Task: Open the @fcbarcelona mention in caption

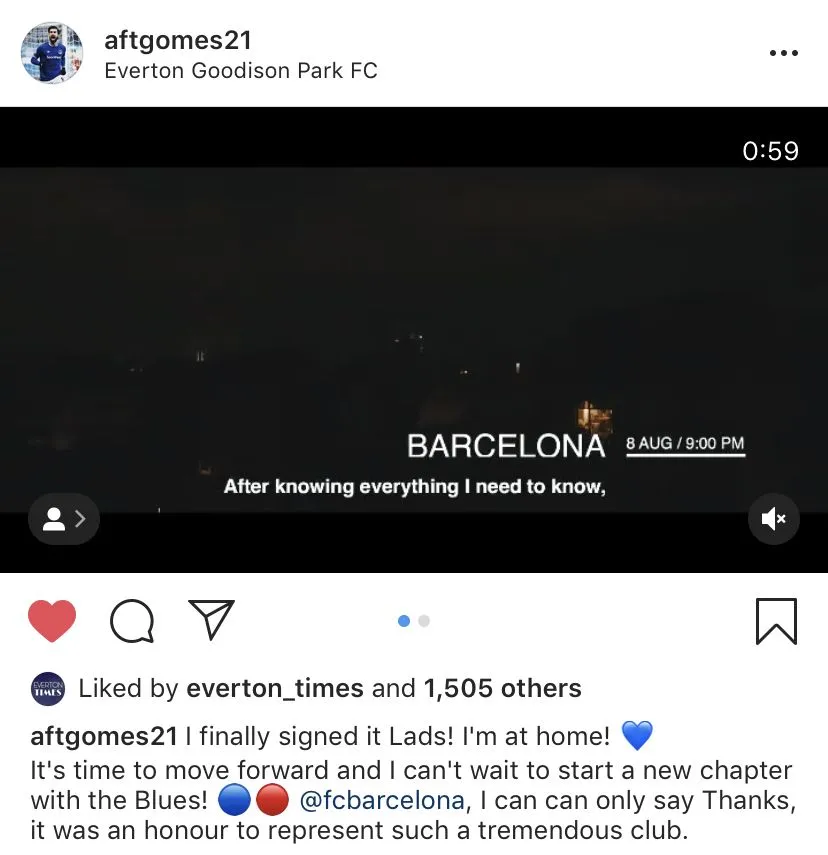Action: tap(382, 801)
